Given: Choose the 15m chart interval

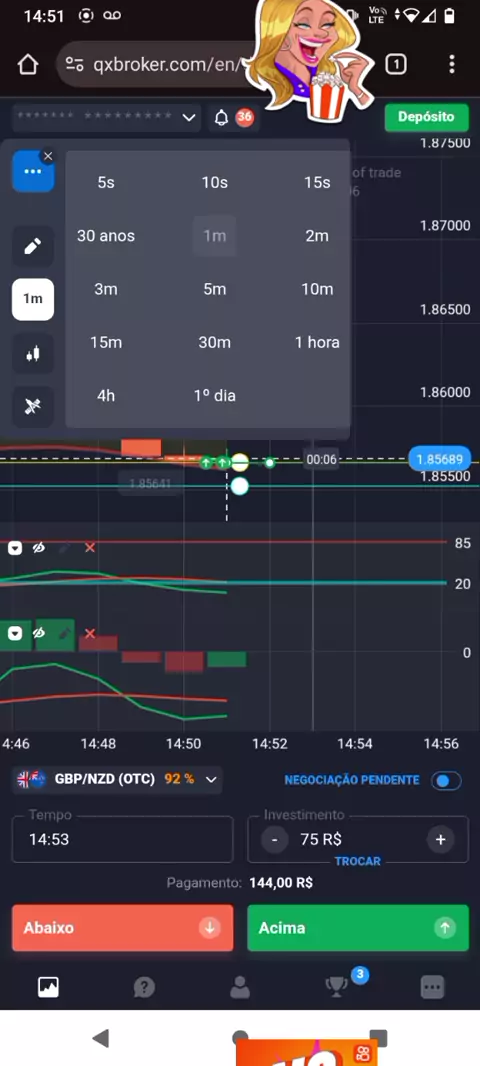Looking at the screenshot, I should 106,342.
